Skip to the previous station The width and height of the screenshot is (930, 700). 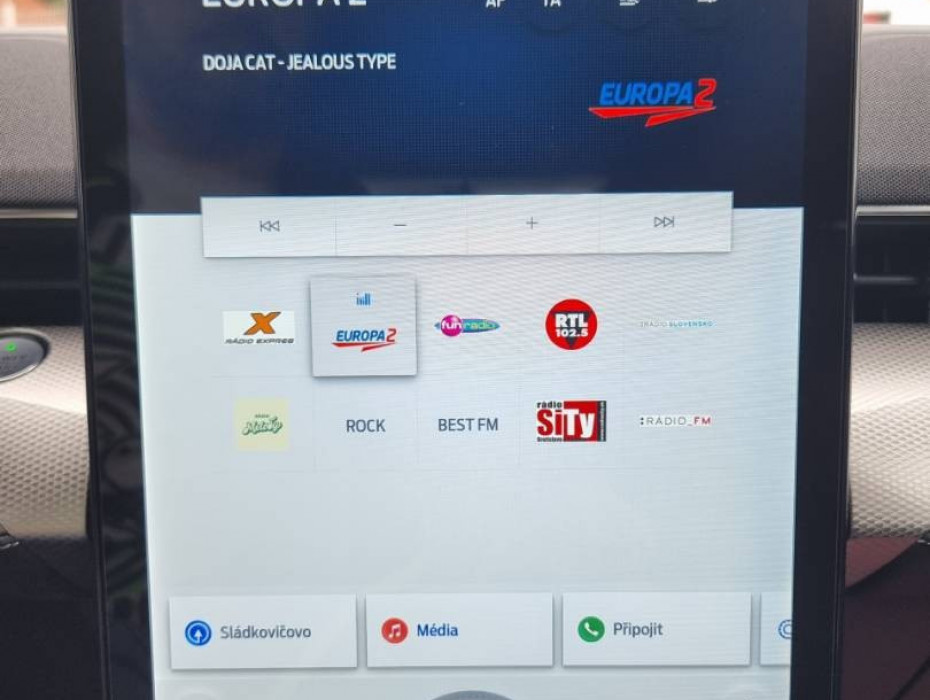point(269,225)
